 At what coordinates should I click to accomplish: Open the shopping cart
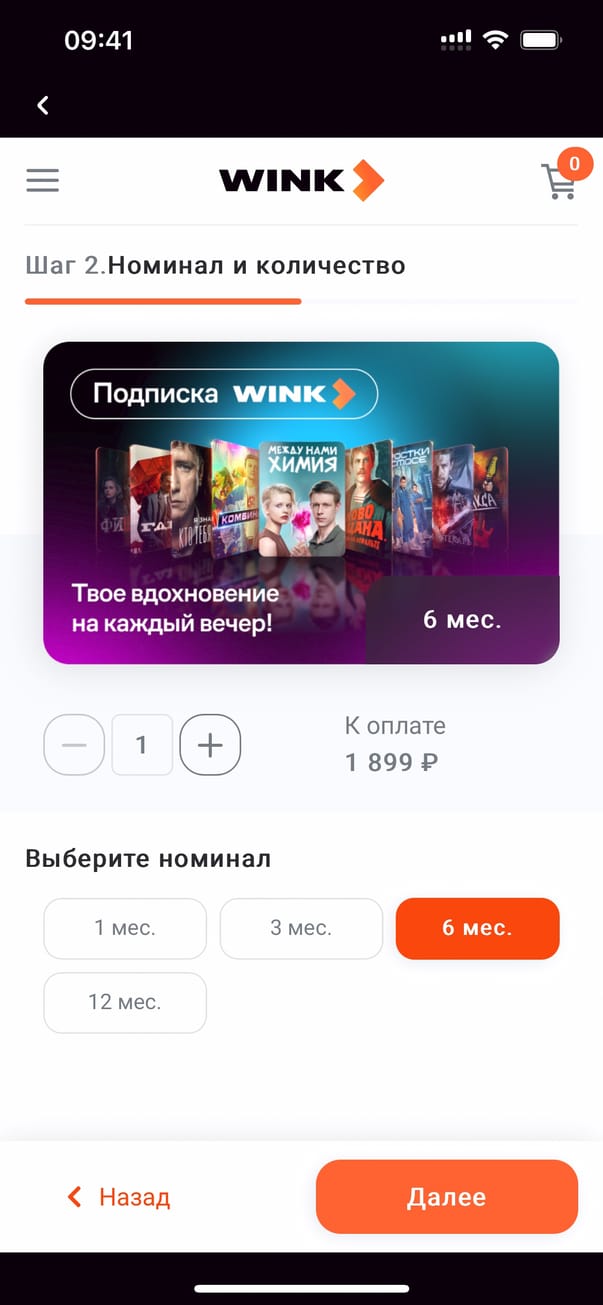pos(559,182)
